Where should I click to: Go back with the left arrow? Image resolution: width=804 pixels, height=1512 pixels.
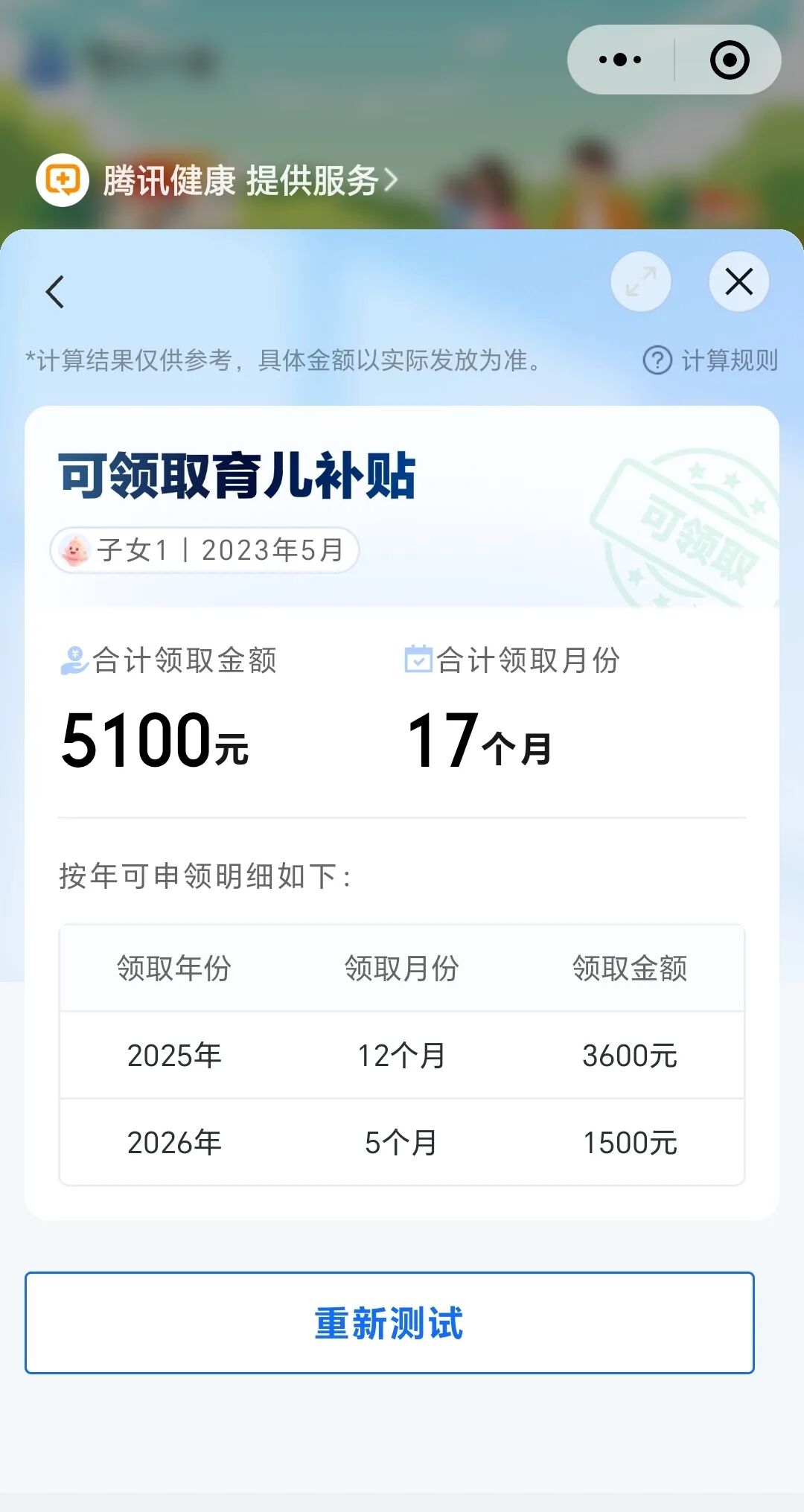[x=56, y=291]
